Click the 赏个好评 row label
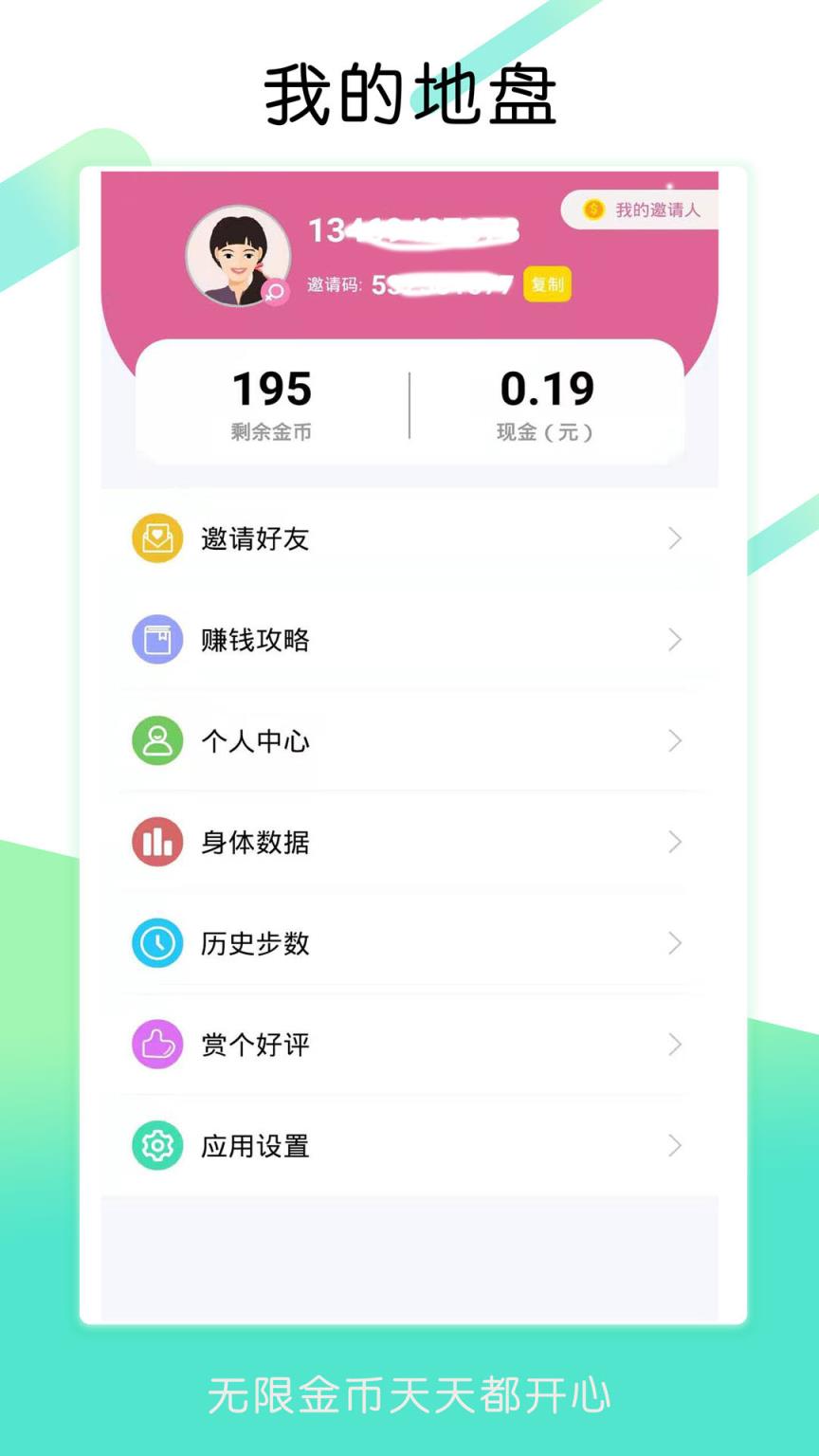Screen dimensions: 819x1456 pyautogui.click(x=254, y=1045)
